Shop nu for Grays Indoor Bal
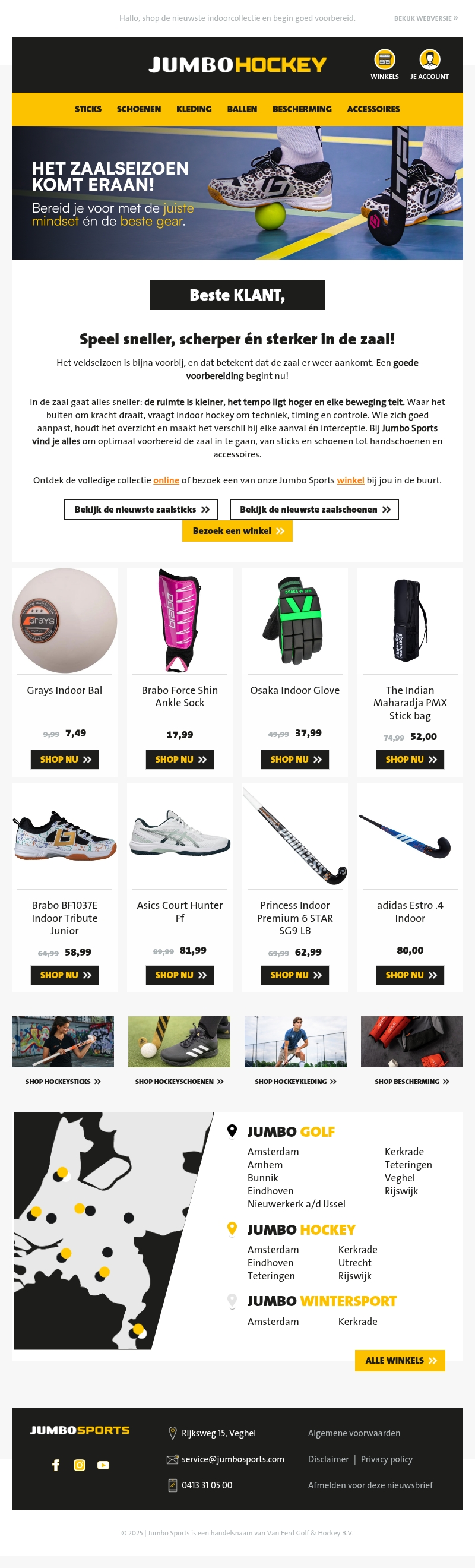The height and width of the screenshot is (1568, 475). [x=65, y=759]
